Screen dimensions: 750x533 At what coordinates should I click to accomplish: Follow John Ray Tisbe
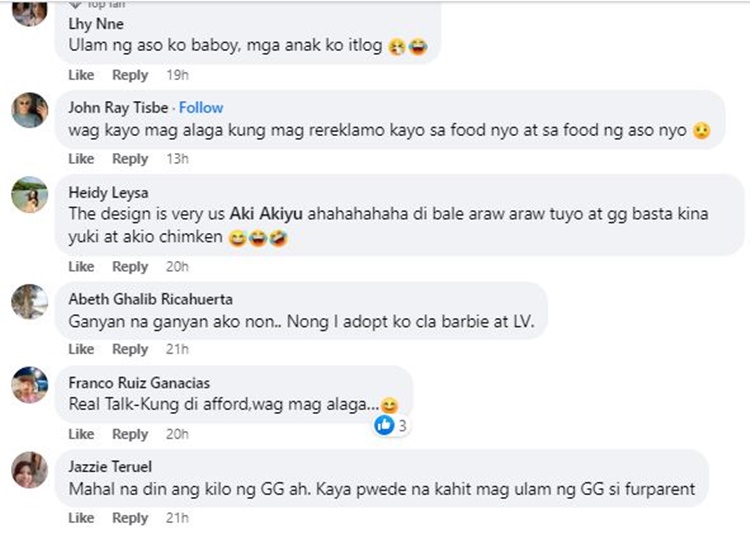tap(201, 107)
